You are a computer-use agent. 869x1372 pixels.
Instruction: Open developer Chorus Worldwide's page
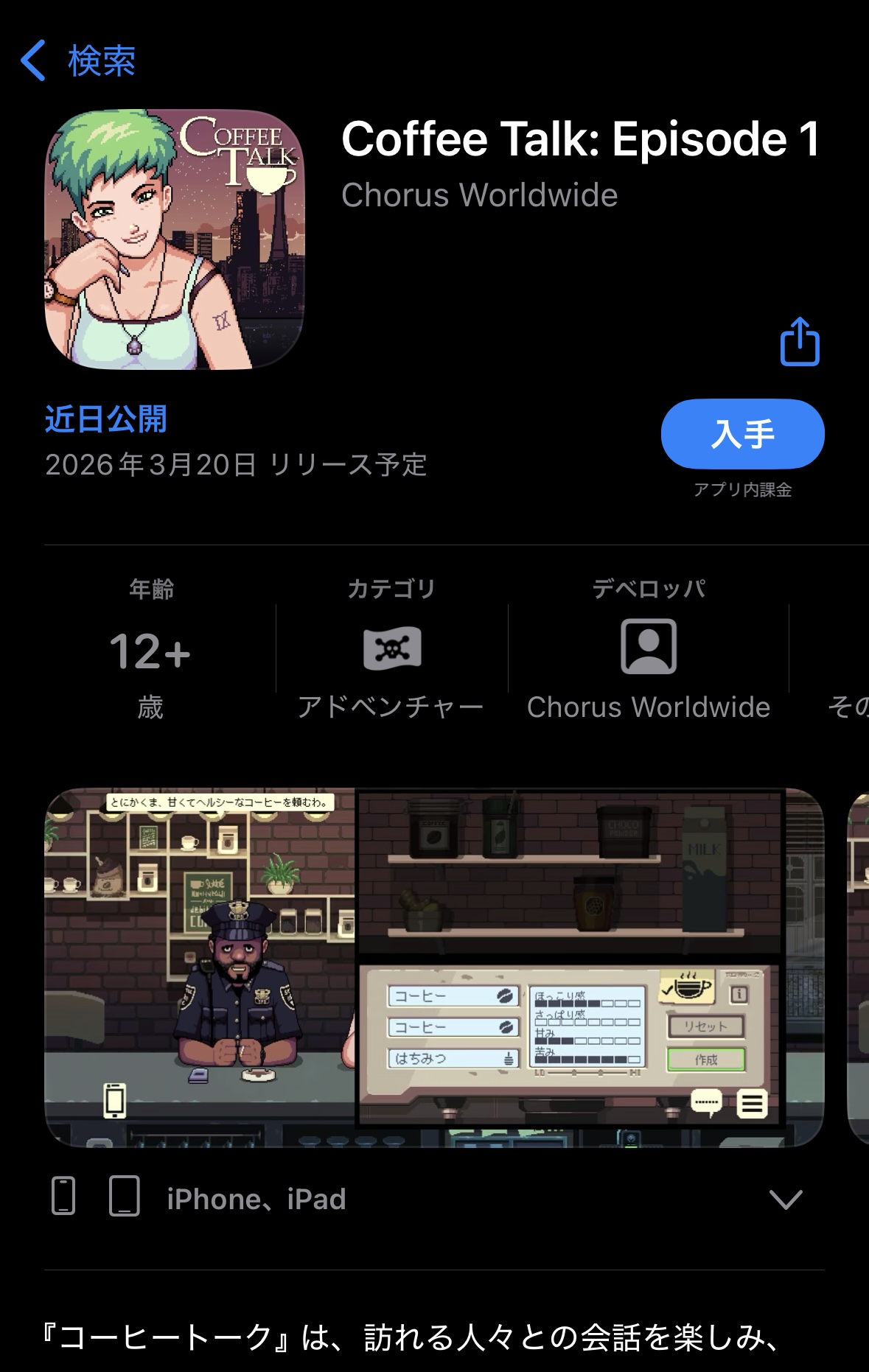[x=648, y=650]
